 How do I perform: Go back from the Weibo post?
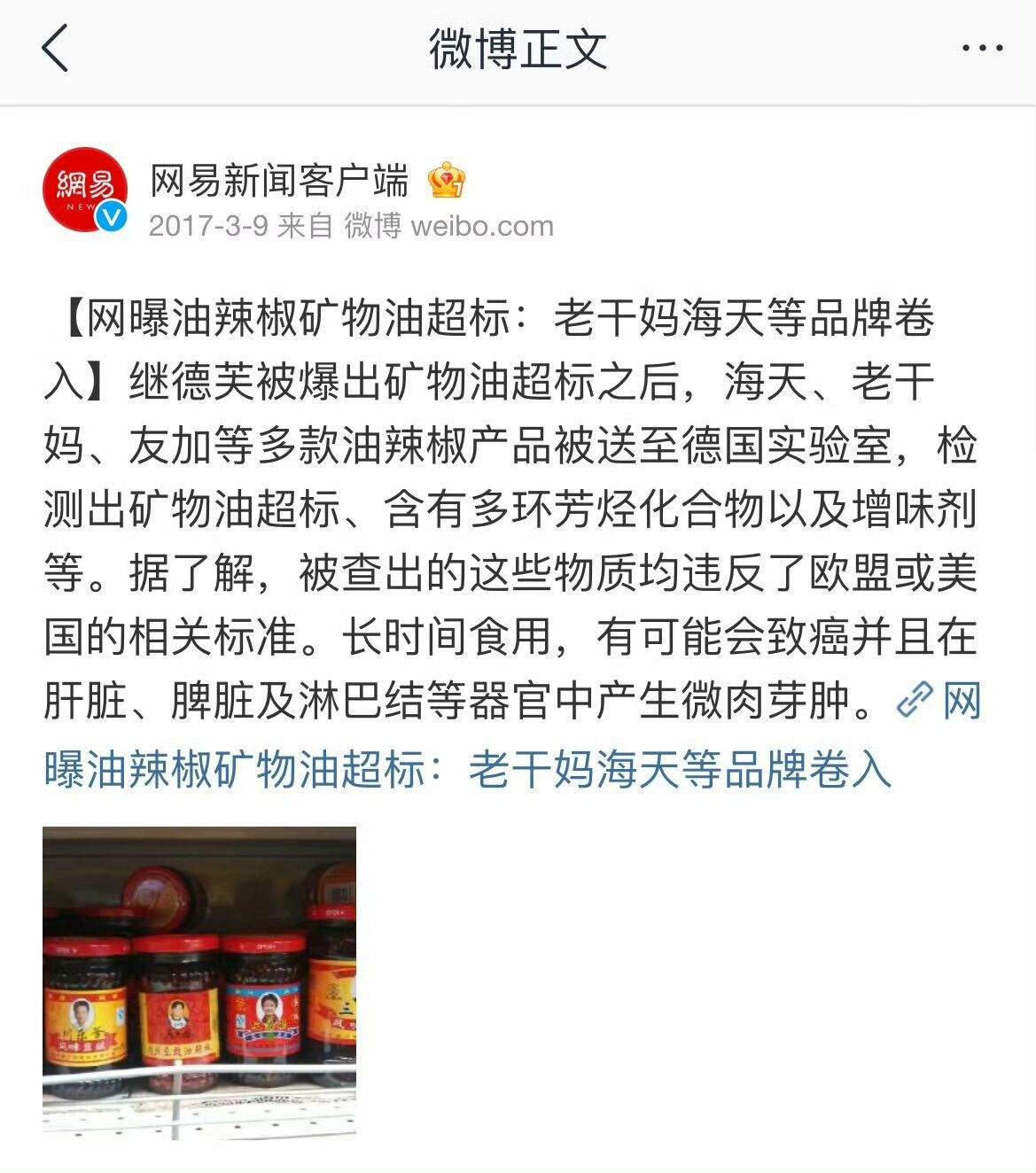(55, 48)
